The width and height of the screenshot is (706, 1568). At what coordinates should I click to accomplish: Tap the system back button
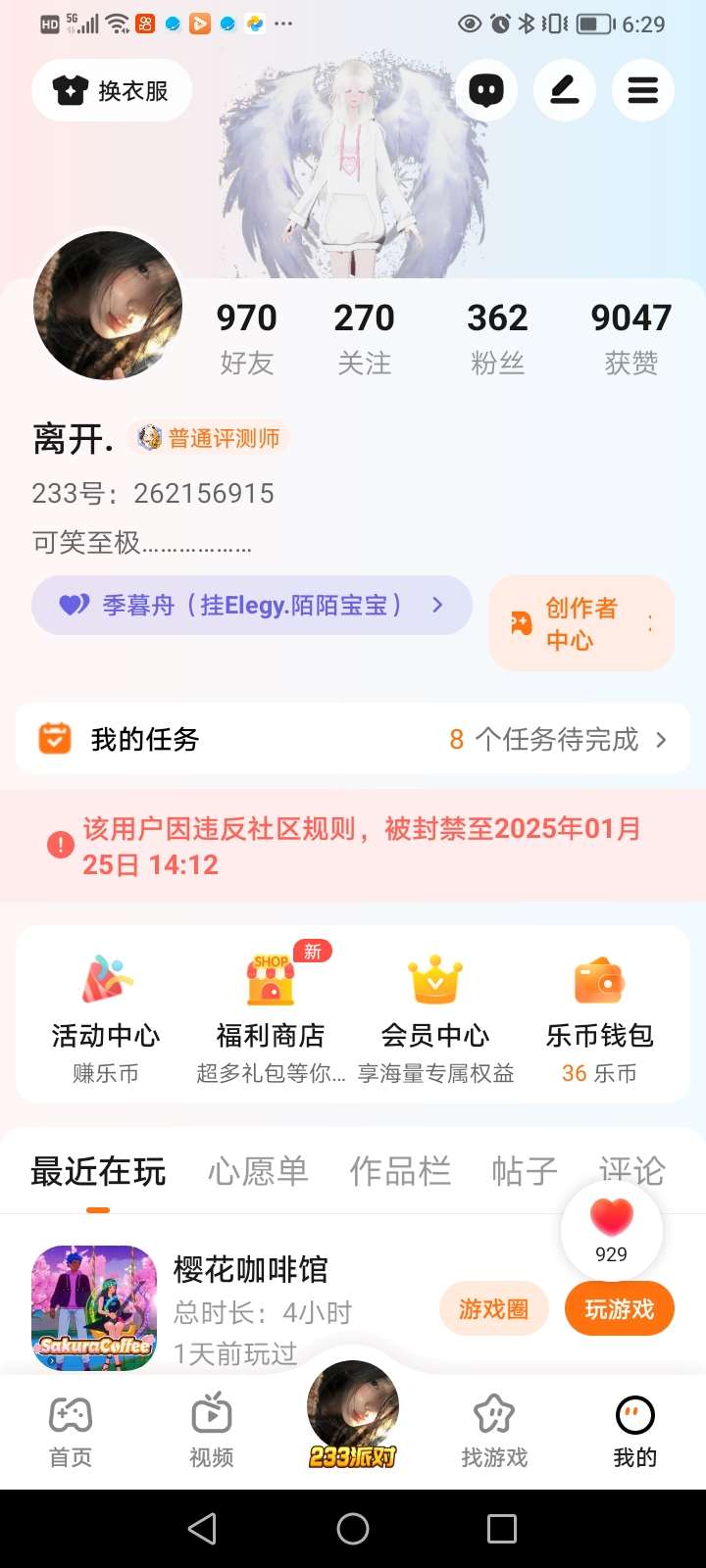pos(202,1529)
